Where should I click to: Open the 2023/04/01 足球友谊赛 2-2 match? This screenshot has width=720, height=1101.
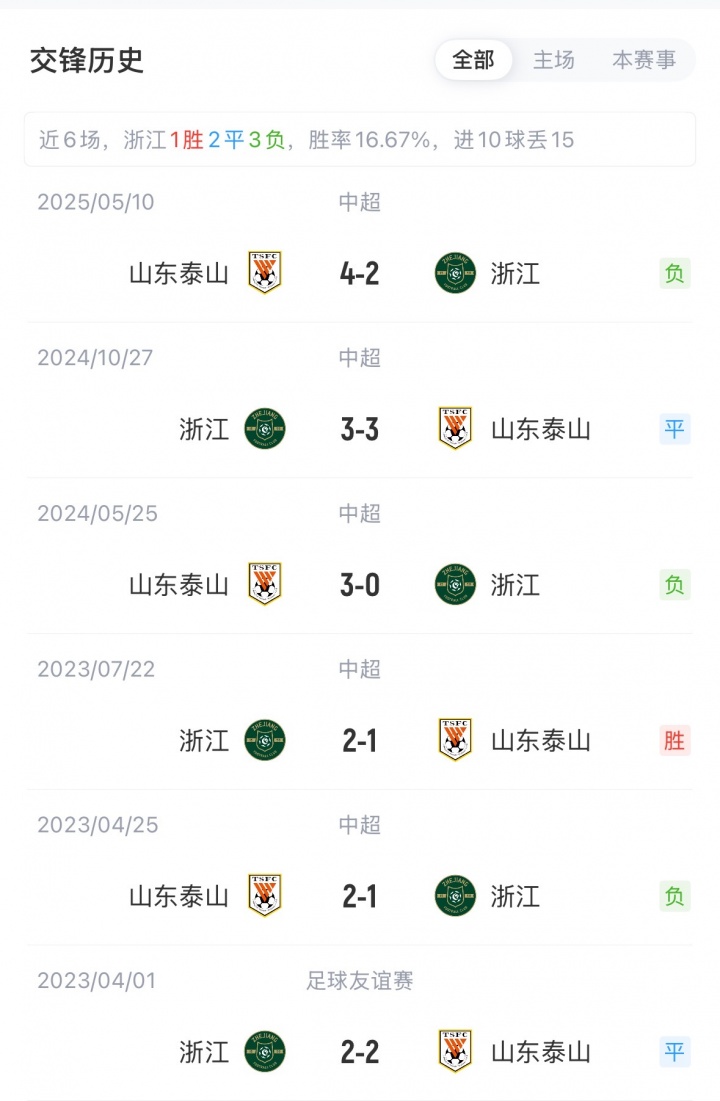360,1052
